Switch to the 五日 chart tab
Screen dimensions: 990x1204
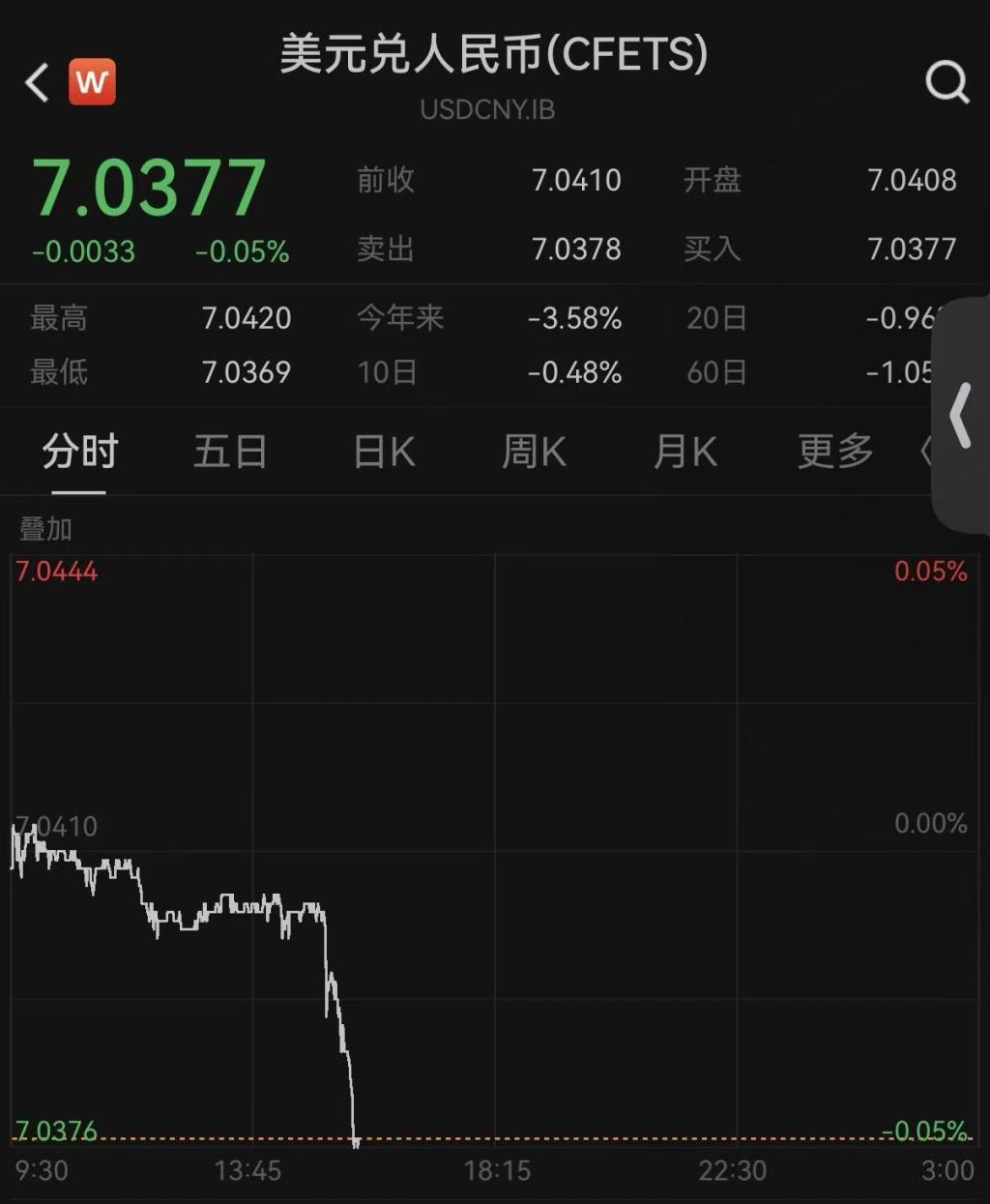pyautogui.click(x=230, y=452)
